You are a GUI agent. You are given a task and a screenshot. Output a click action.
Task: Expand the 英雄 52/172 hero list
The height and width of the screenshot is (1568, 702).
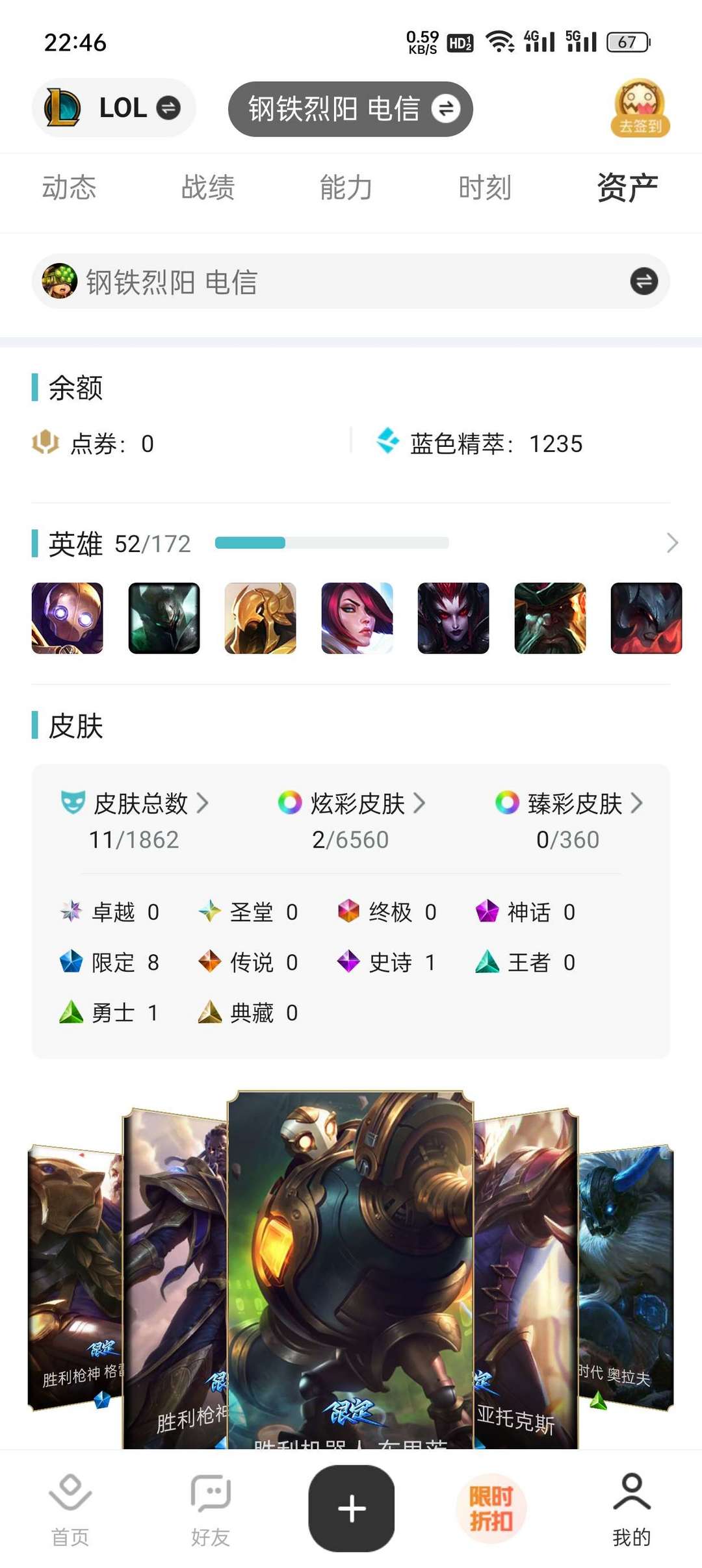(x=671, y=543)
